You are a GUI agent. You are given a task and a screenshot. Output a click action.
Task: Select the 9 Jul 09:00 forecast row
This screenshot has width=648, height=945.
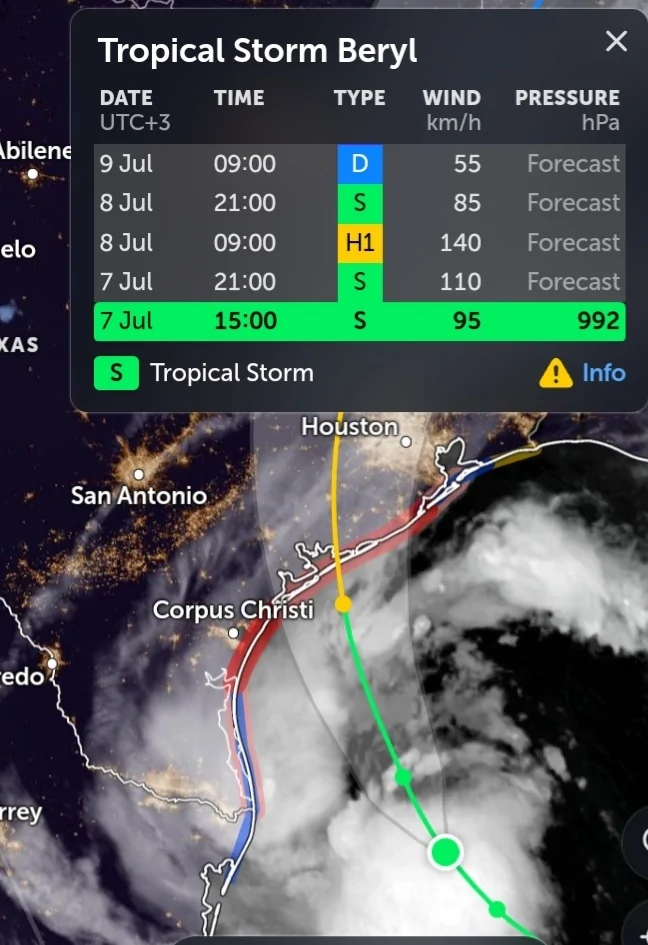pyautogui.click(x=359, y=164)
